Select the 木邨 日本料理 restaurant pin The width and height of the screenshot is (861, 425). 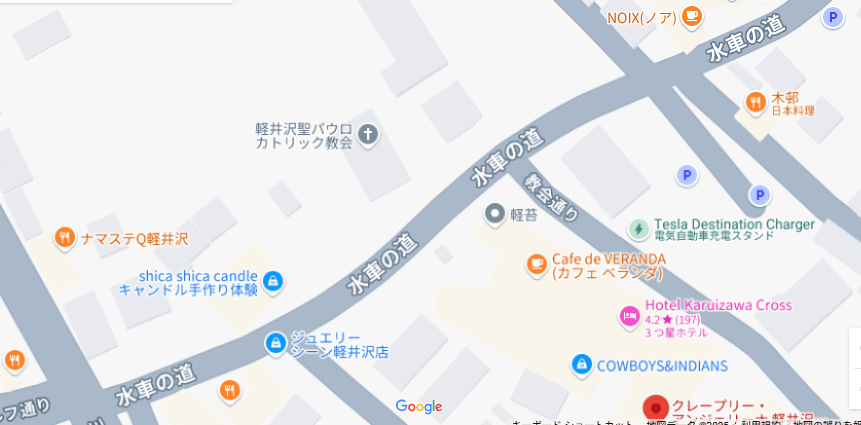(756, 101)
